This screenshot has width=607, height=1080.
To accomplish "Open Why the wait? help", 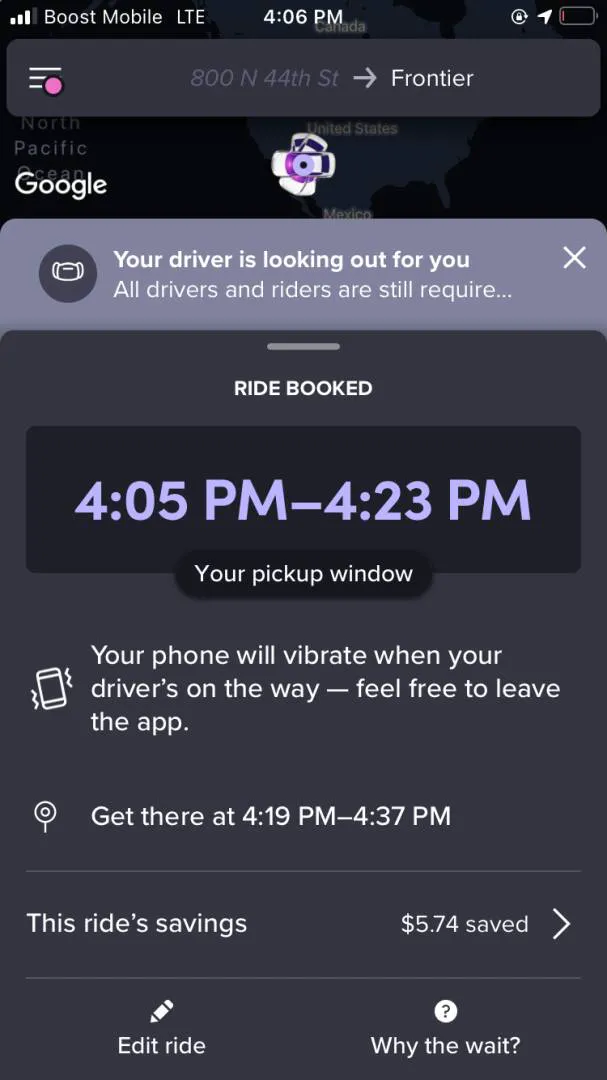I will [445, 1029].
